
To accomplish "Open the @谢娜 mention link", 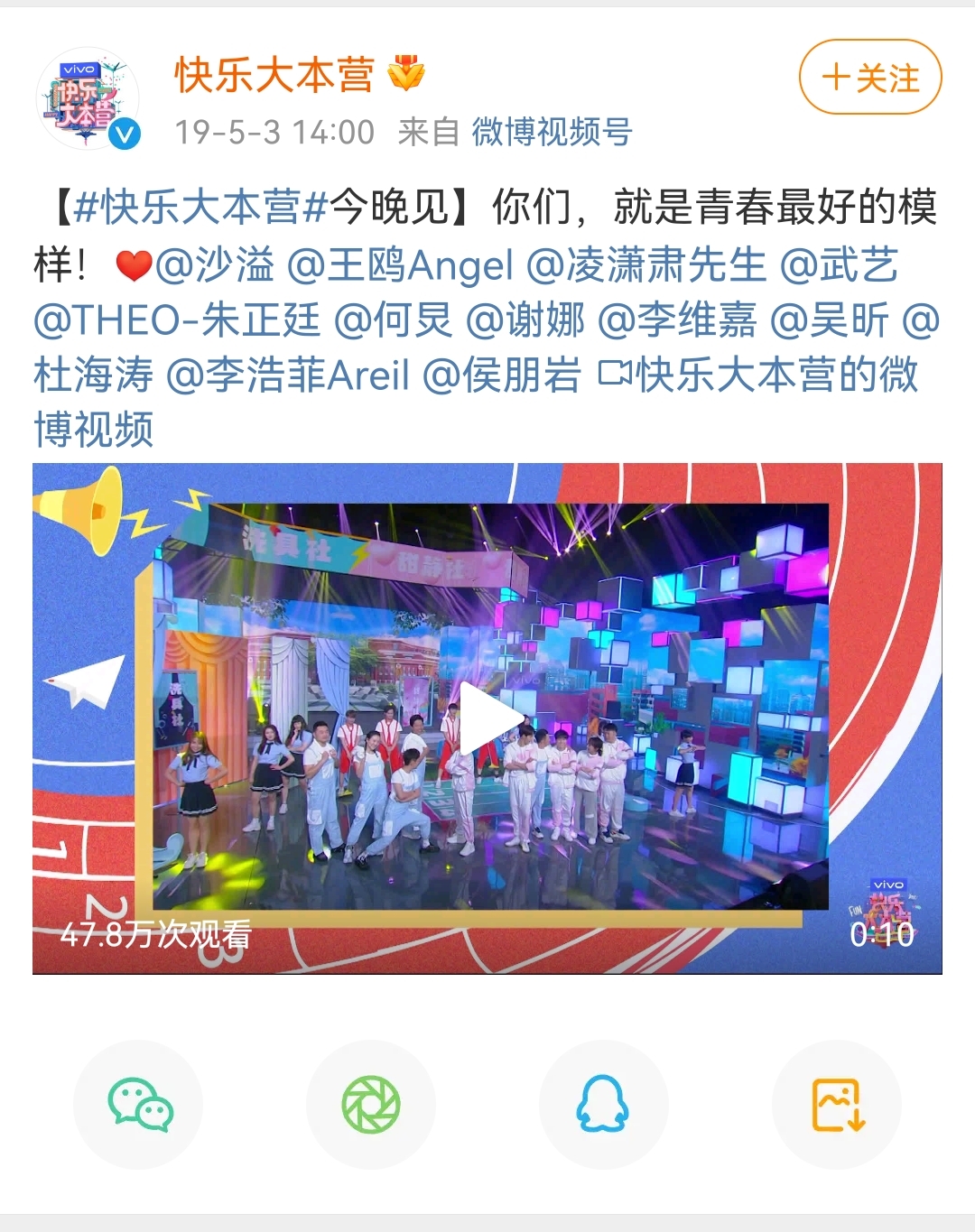I will (525, 320).
